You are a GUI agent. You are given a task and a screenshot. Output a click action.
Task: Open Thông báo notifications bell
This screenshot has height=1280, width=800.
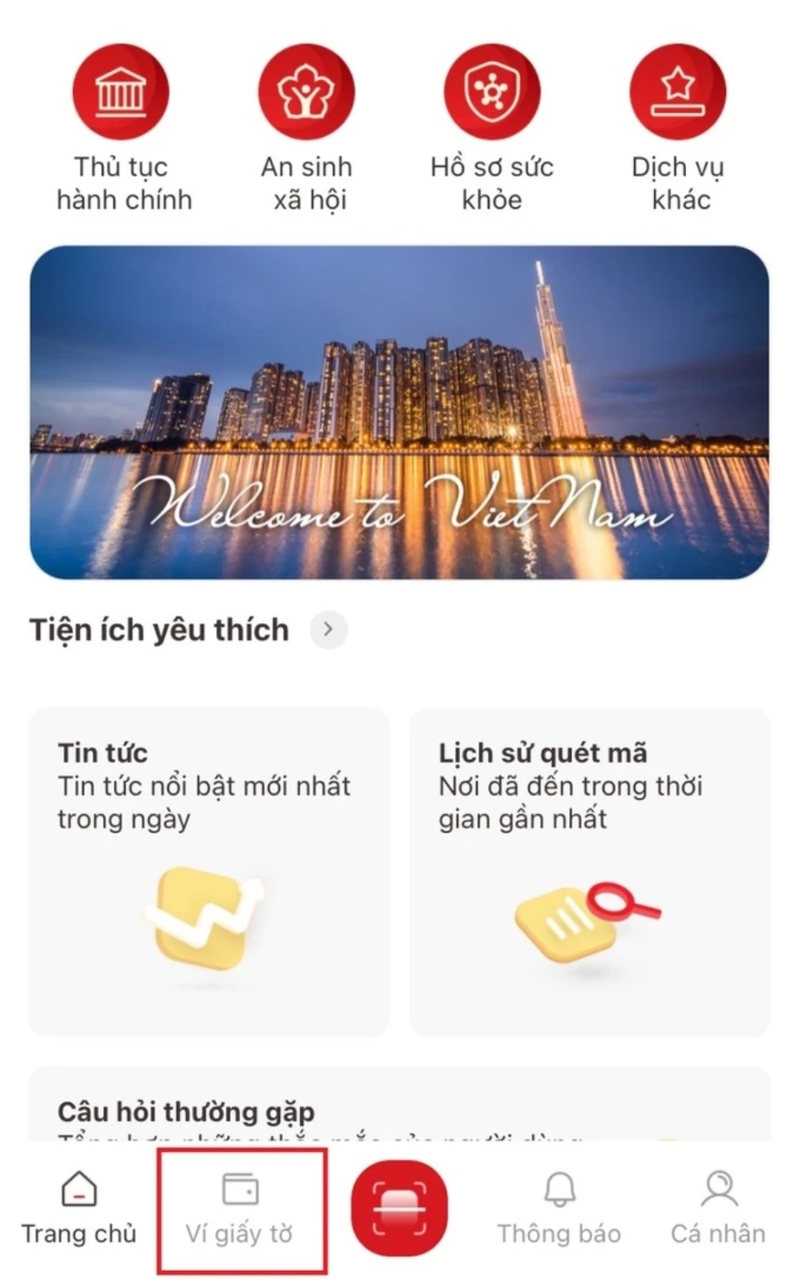559,1190
